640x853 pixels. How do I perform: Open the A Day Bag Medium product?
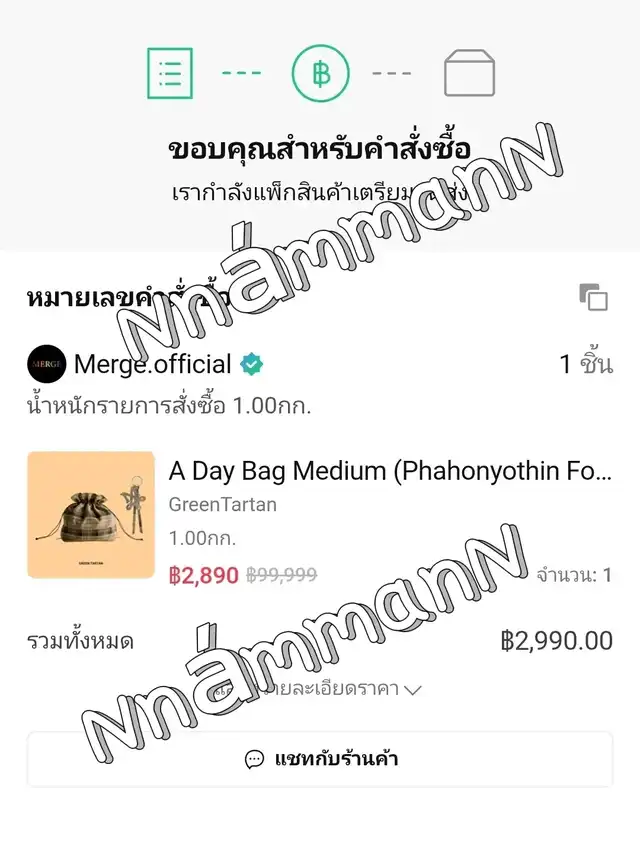click(x=389, y=471)
